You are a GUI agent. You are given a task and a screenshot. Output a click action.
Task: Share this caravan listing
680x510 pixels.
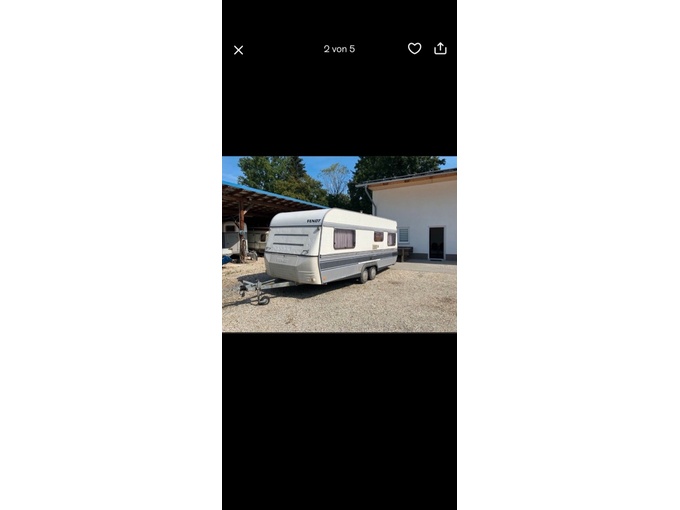click(x=440, y=48)
